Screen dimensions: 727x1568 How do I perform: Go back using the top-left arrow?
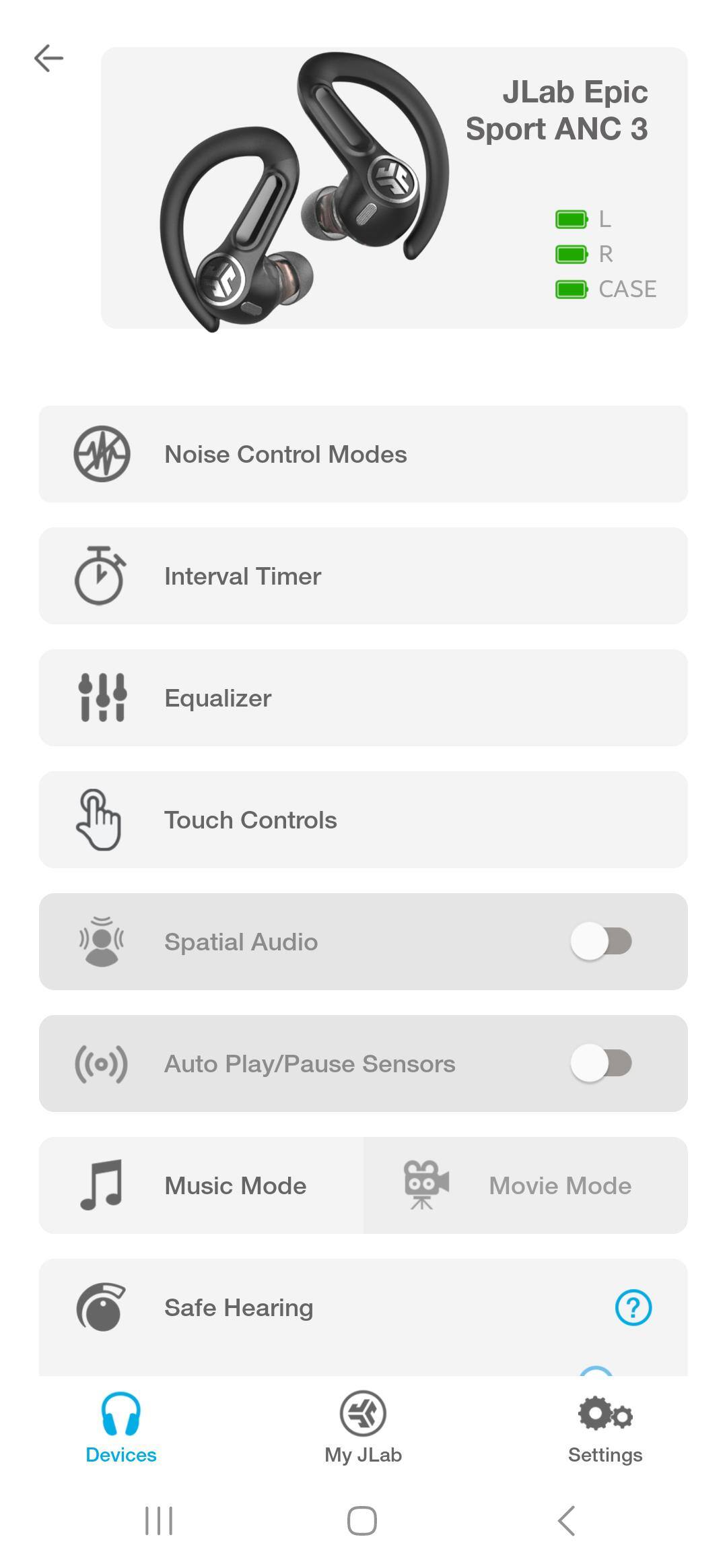(49, 59)
